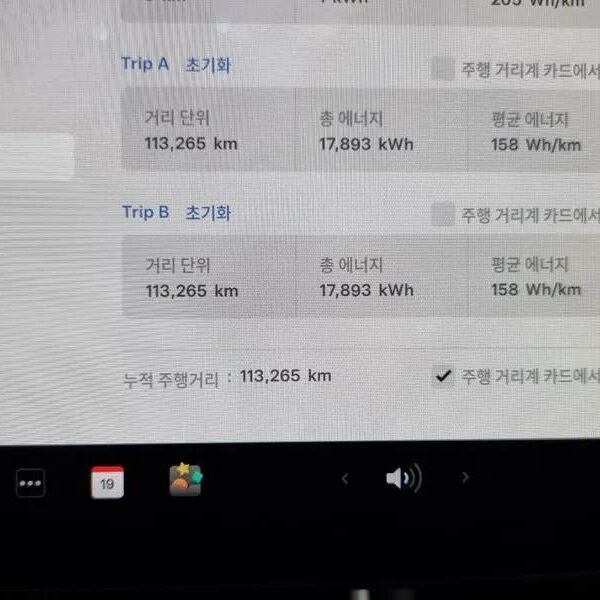600x600 pixels.
Task: Lower volume with the left arrow
Action: click(345, 479)
